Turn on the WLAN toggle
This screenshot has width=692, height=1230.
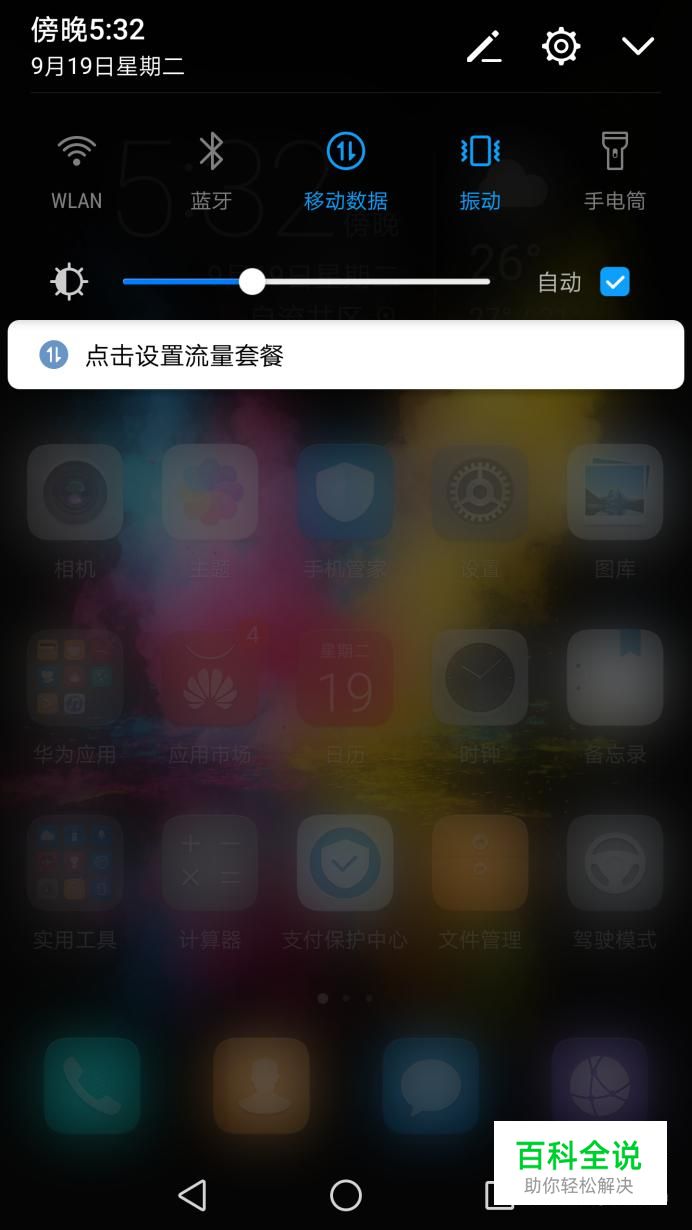[77, 171]
